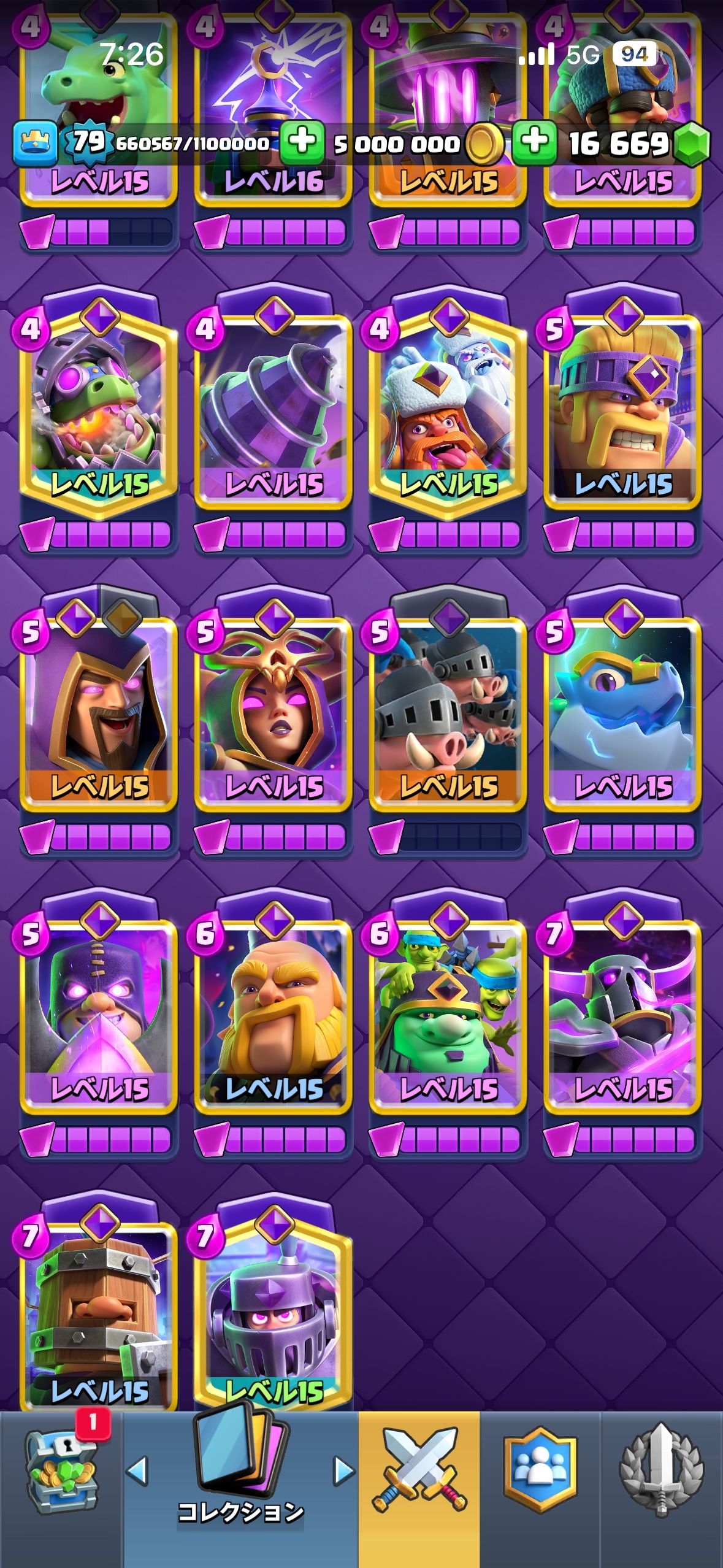This screenshot has width=723, height=1568.
Task: Open the Royal Hogs card
Action: pyautogui.click(x=448, y=712)
